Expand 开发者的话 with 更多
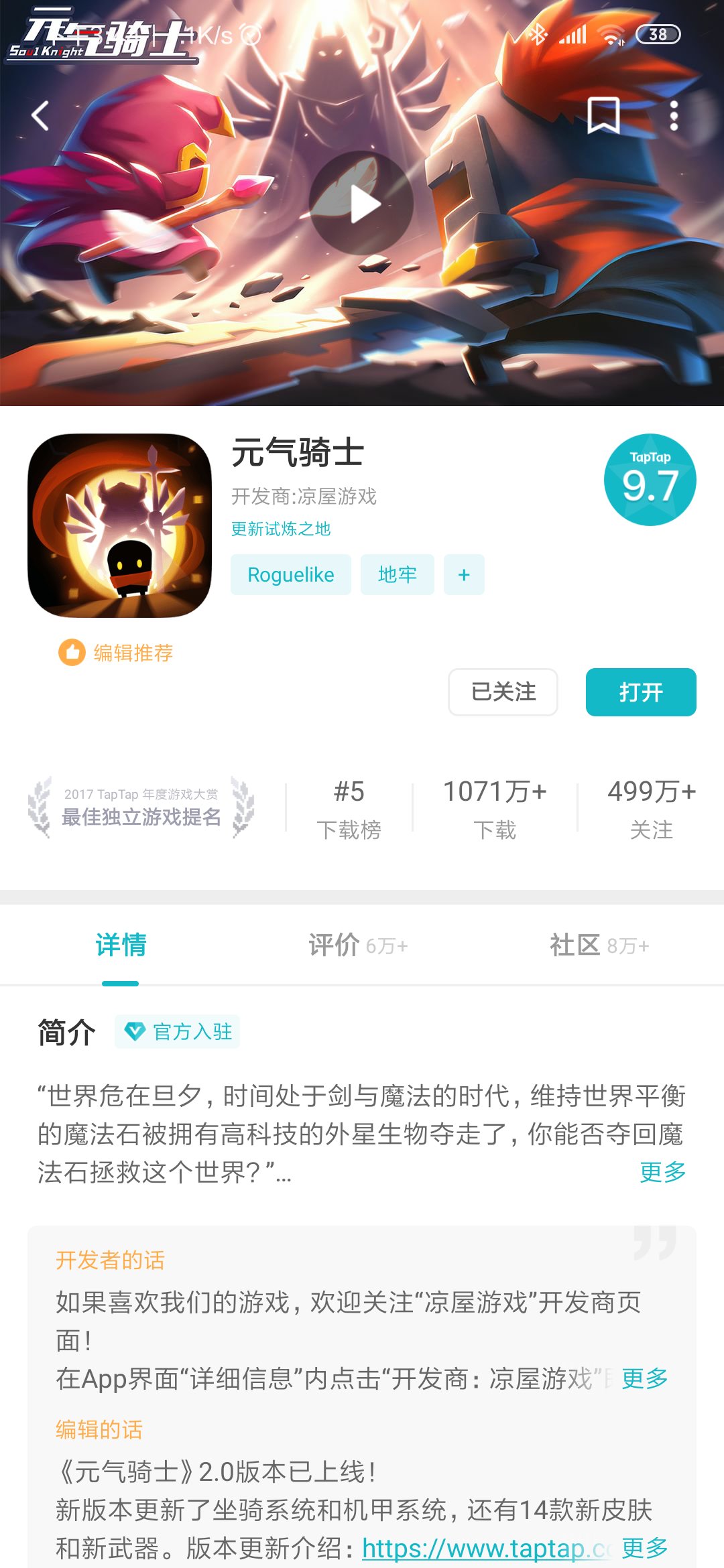 (x=645, y=1378)
